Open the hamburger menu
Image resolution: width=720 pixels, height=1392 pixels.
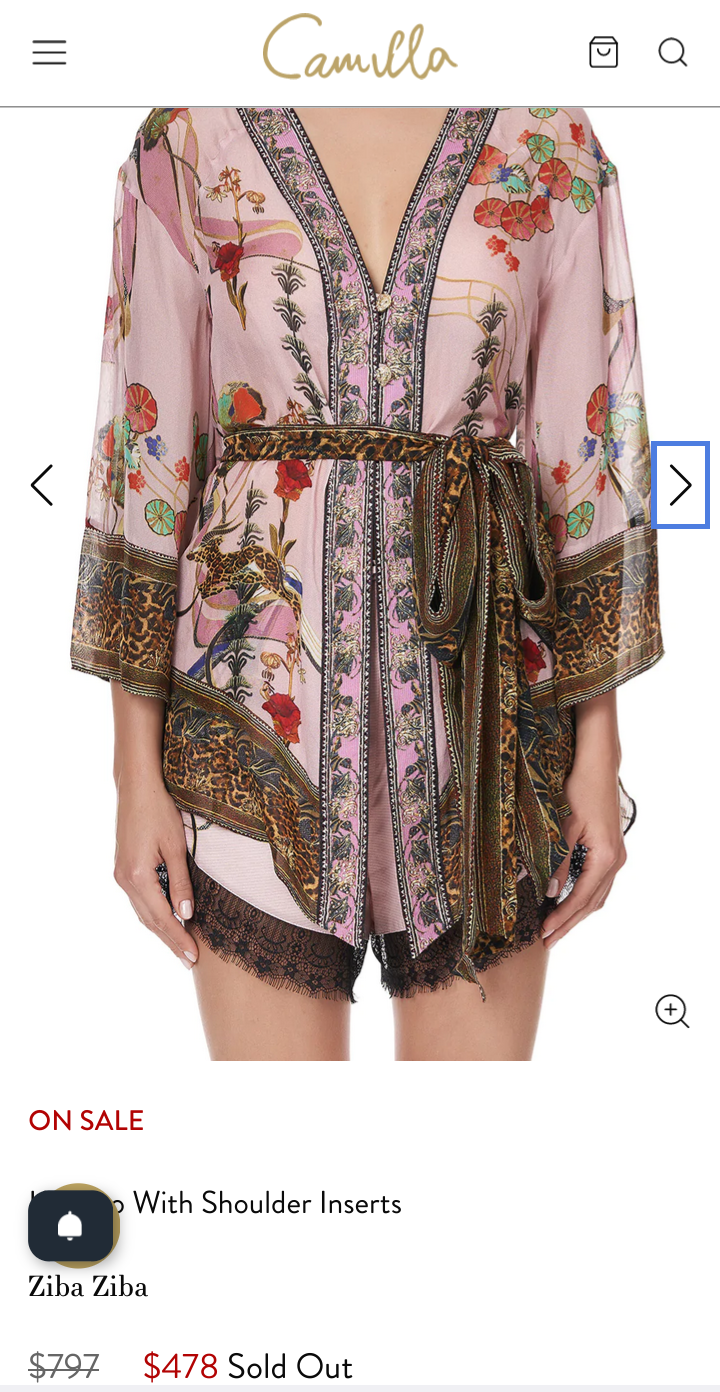(49, 52)
